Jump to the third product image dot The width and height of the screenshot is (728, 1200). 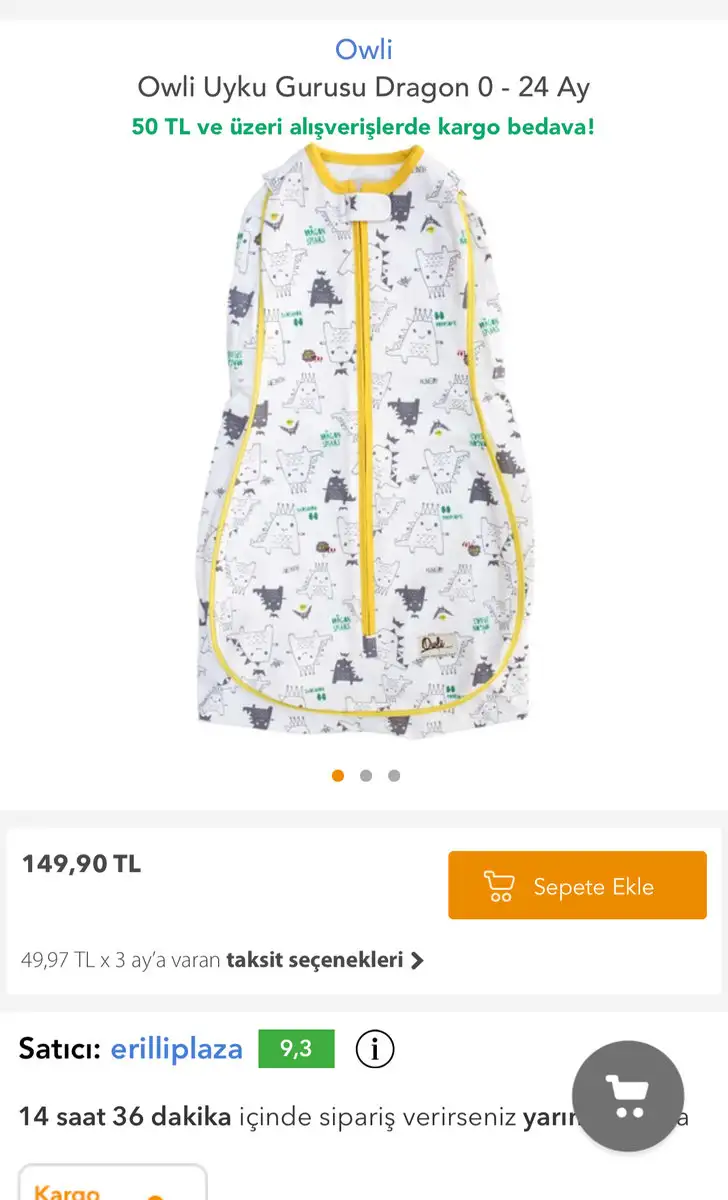tap(394, 775)
